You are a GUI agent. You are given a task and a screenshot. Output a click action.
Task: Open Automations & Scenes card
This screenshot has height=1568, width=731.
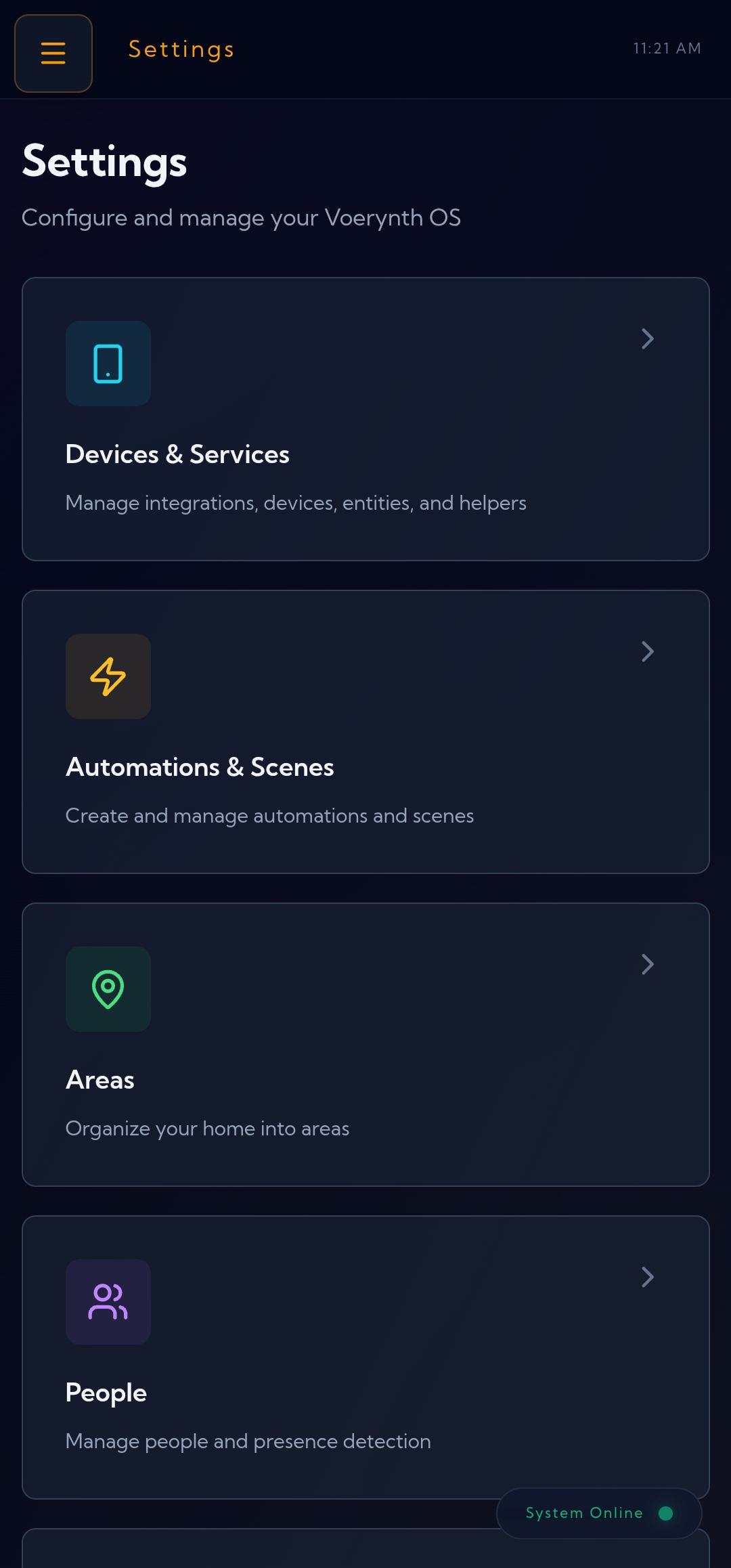click(x=365, y=732)
